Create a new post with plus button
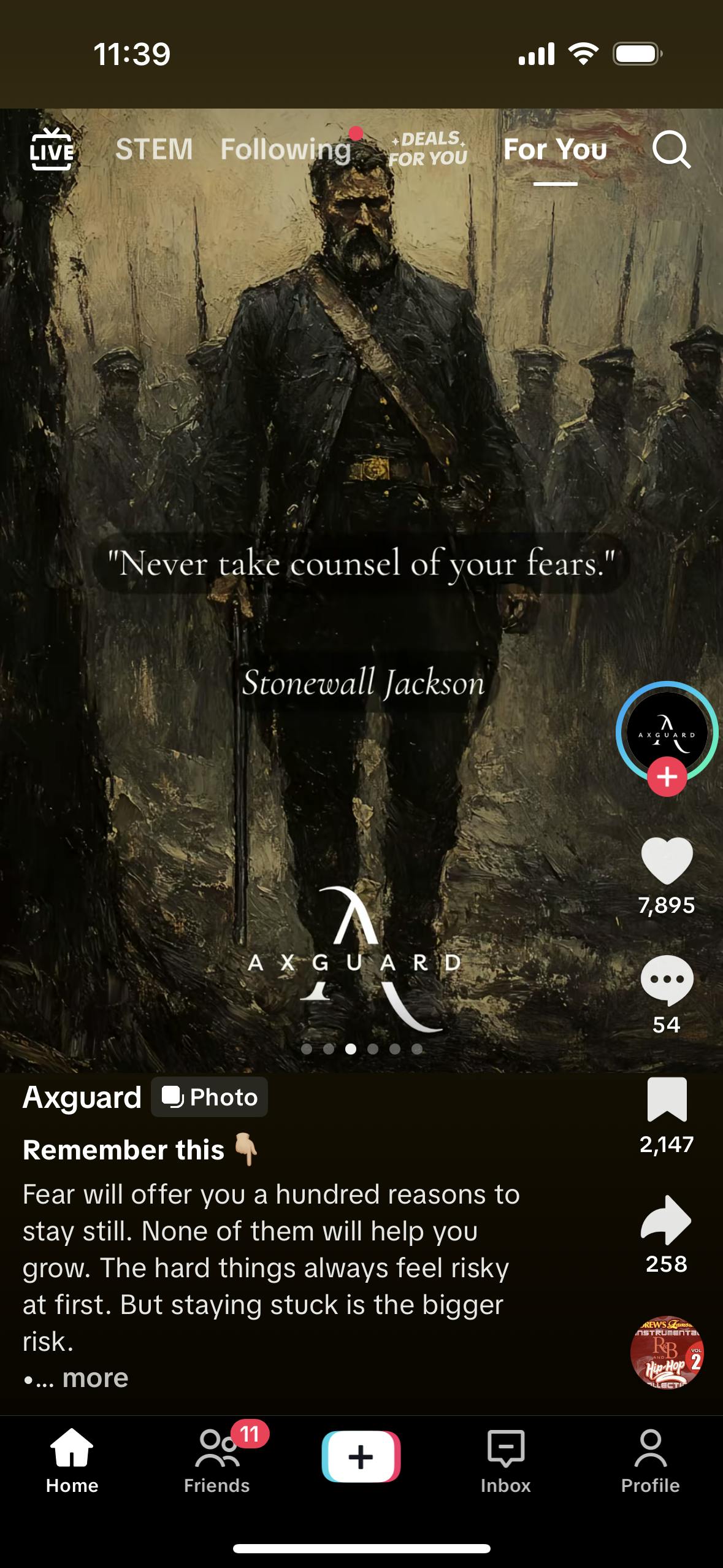The width and height of the screenshot is (723, 1568). pos(361,1456)
